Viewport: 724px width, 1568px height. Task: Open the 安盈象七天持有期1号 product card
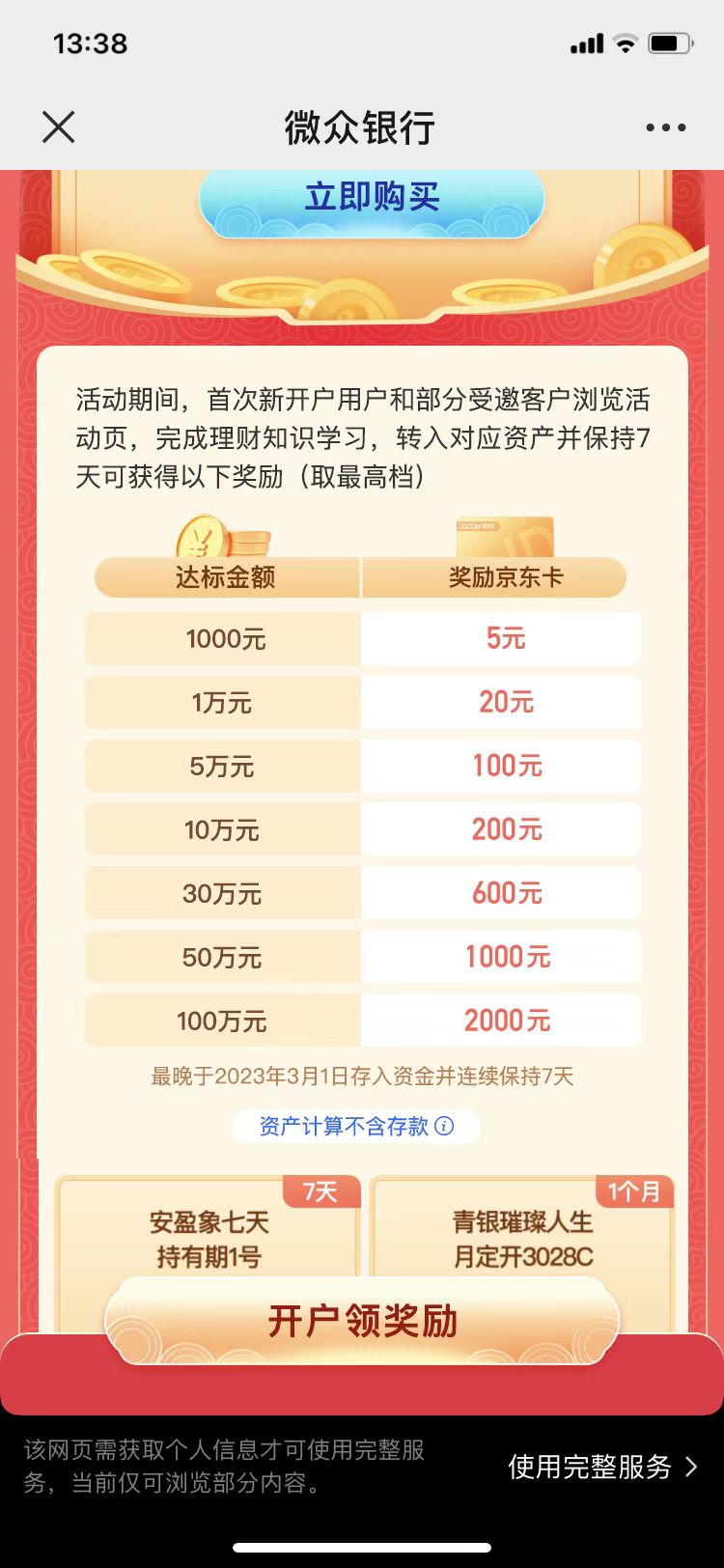(208, 1238)
